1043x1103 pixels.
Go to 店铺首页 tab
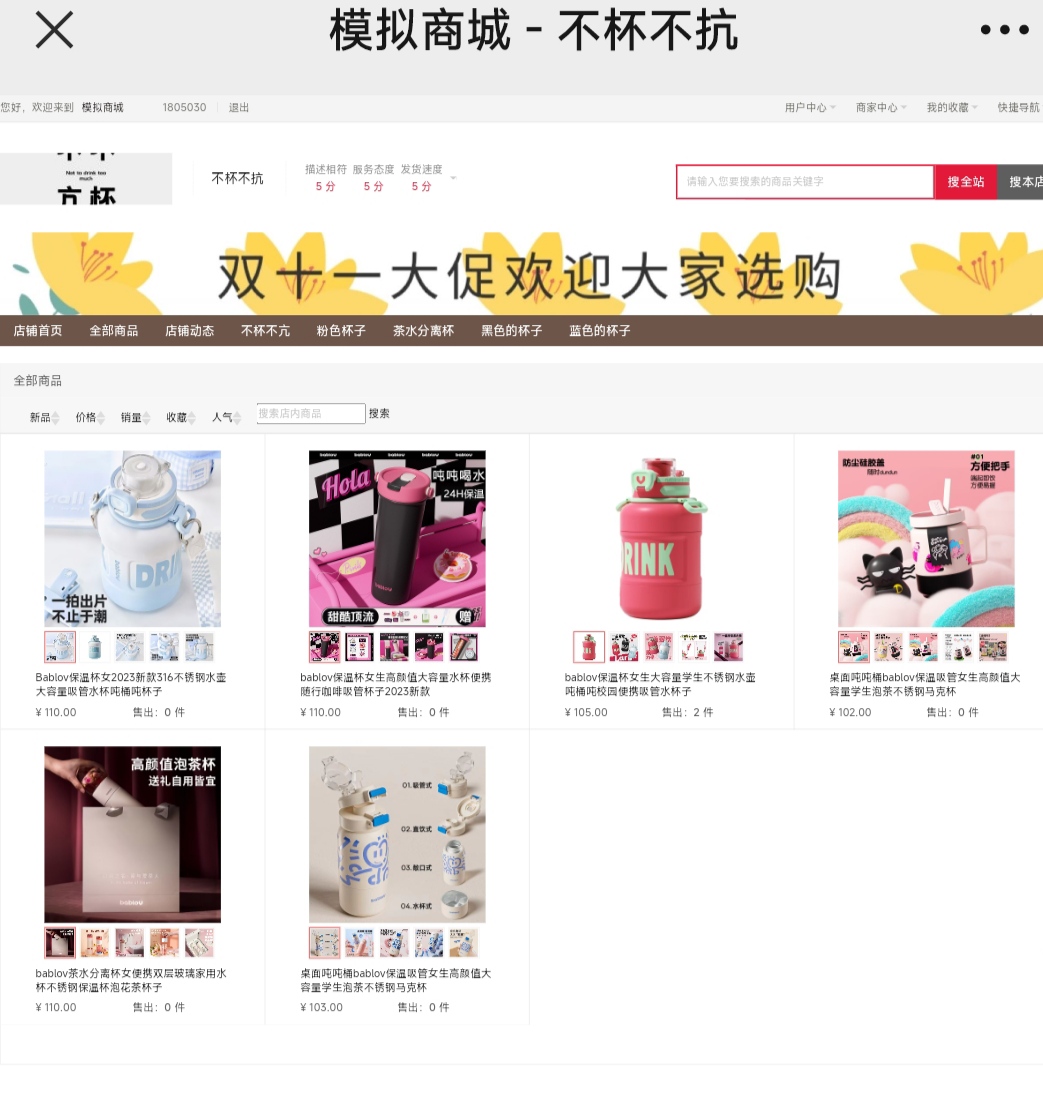pyautogui.click(x=38, y=331)
